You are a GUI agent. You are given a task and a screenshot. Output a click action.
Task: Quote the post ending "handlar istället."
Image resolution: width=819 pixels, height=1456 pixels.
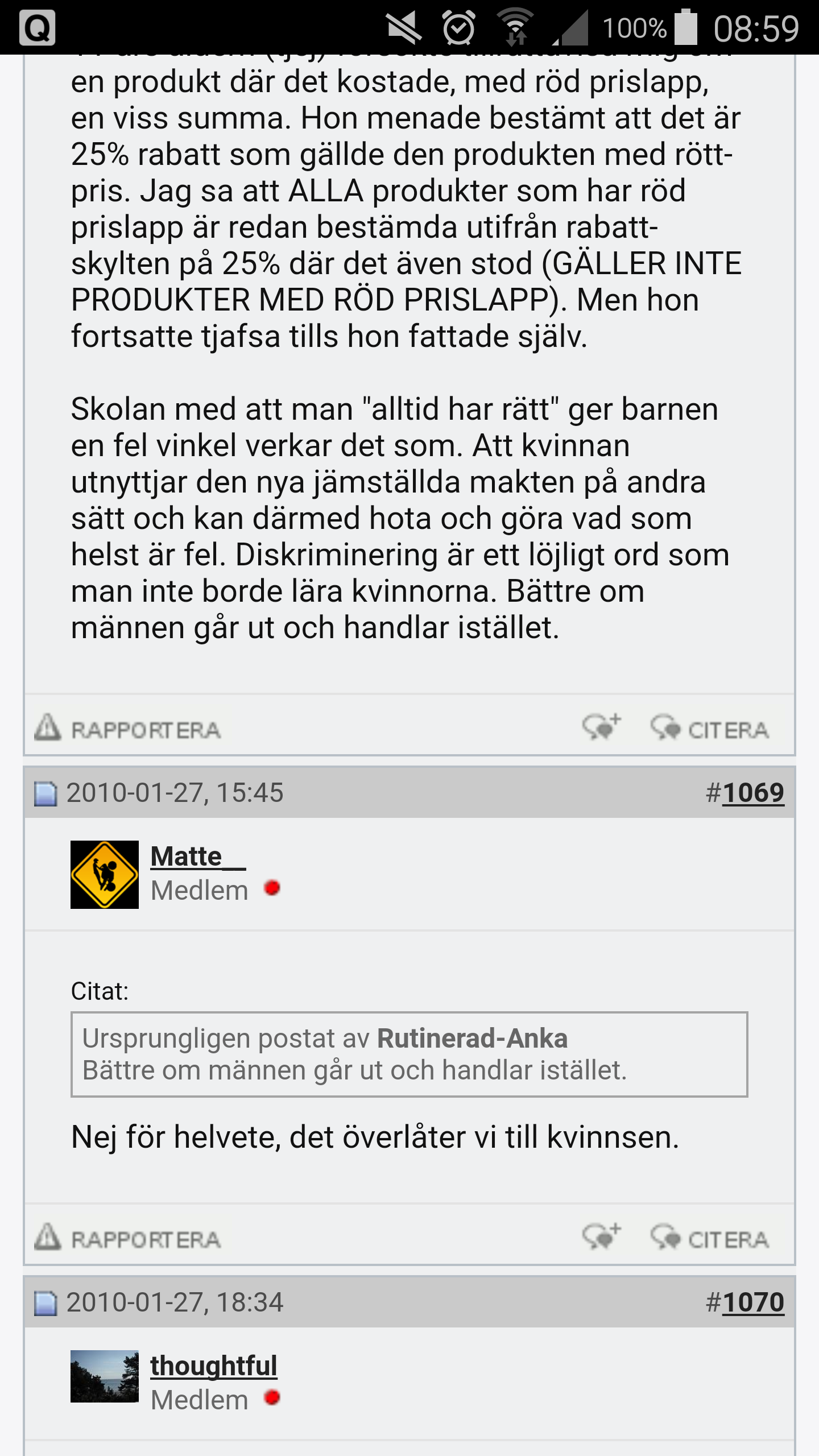coord(710,729)
